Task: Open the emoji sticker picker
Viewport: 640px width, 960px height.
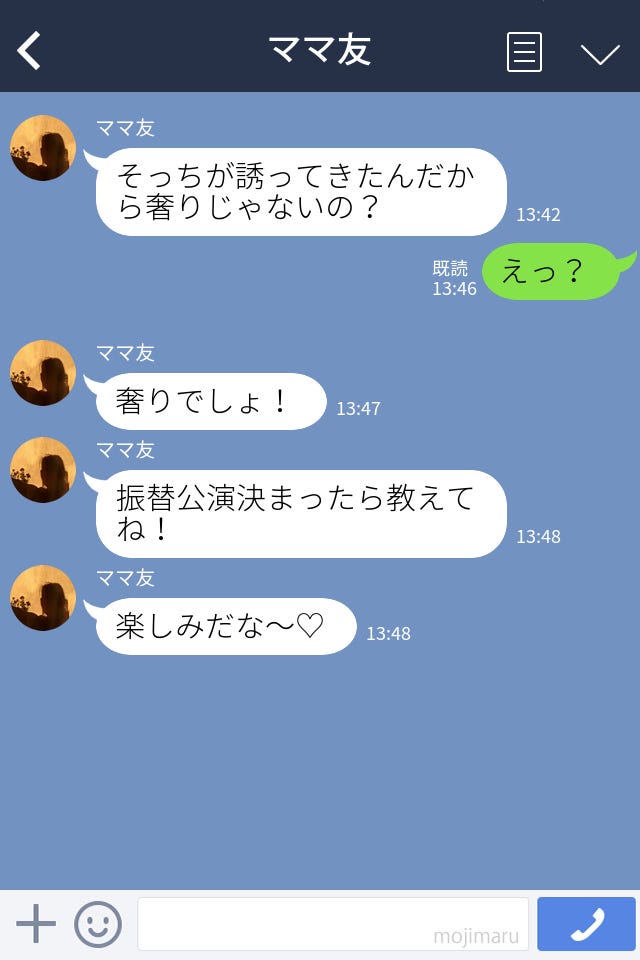Action: pos(98,924)
